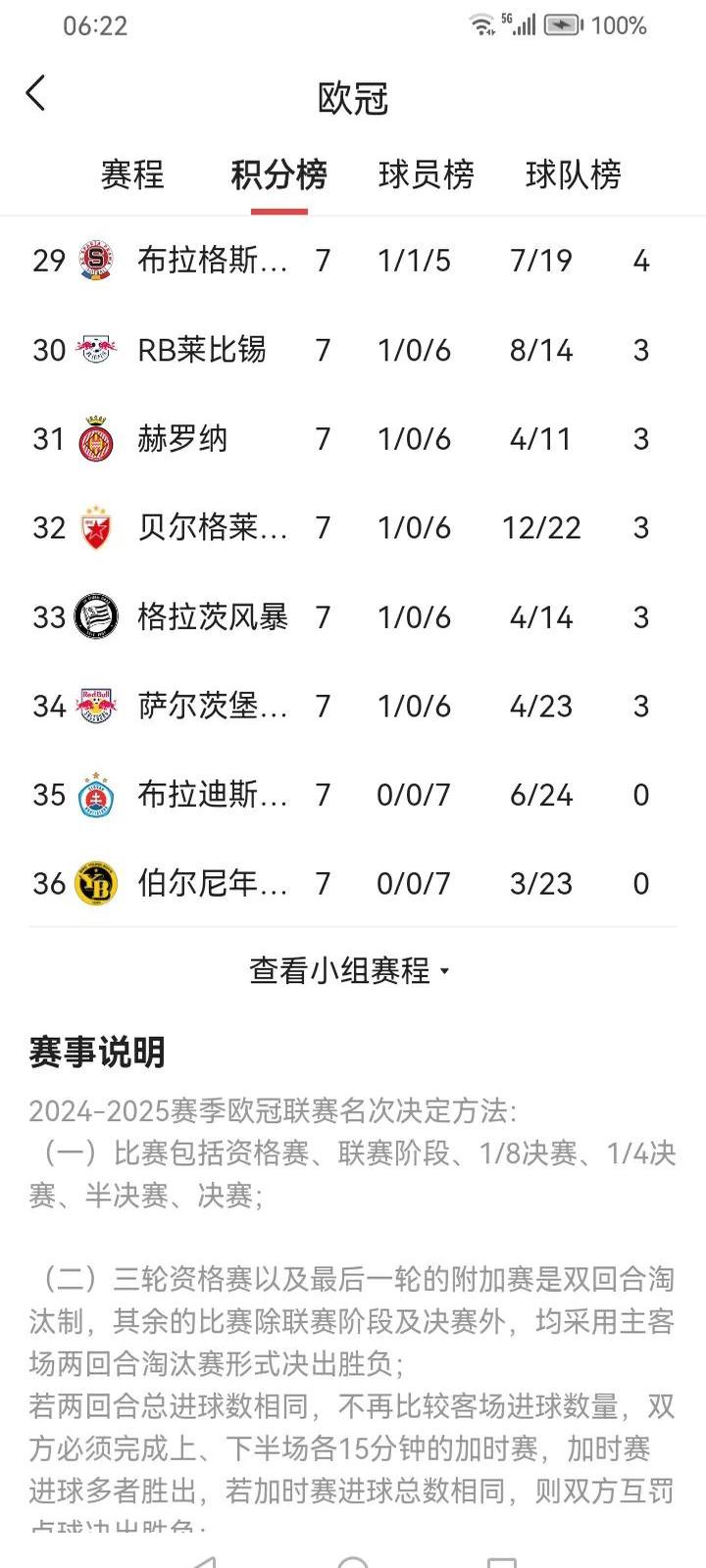The width and height of the screenshot is (706, 1568).
Task: Open the 球员榜 tab
Action: 427,174
